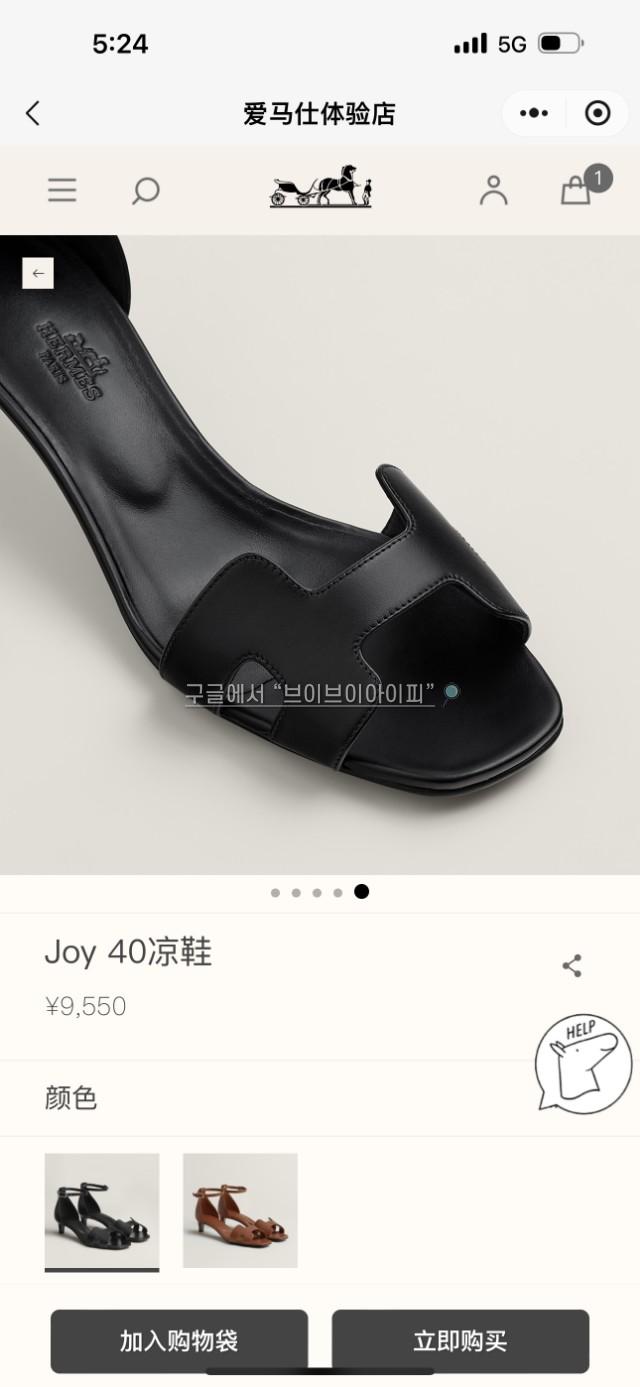This screenshot has height=1387, width=640.
Task: Open product search
Action: [x=146, y=190]
